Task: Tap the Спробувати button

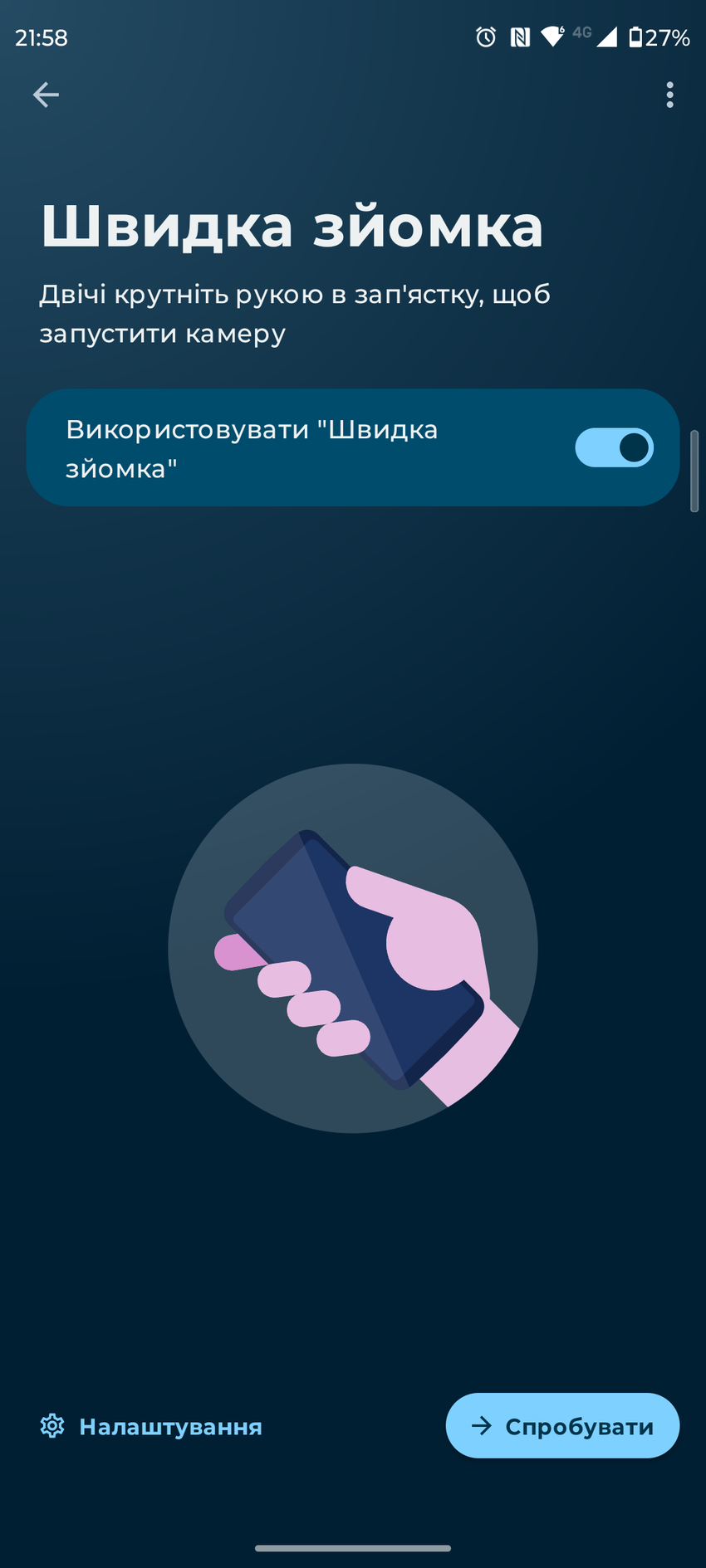Action: pos(562,1426)
